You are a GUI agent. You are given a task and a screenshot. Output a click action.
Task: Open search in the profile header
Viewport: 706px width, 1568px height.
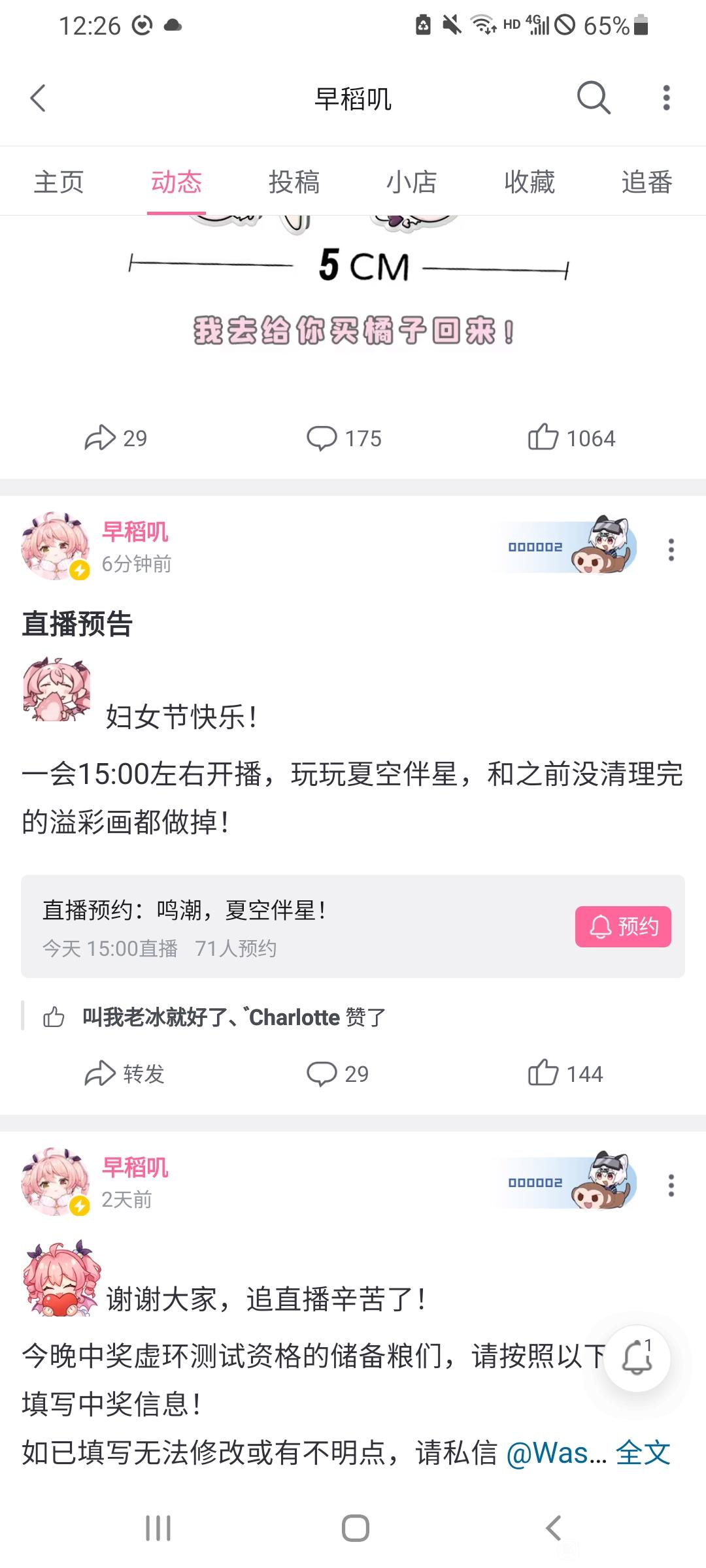coord(594,99)
